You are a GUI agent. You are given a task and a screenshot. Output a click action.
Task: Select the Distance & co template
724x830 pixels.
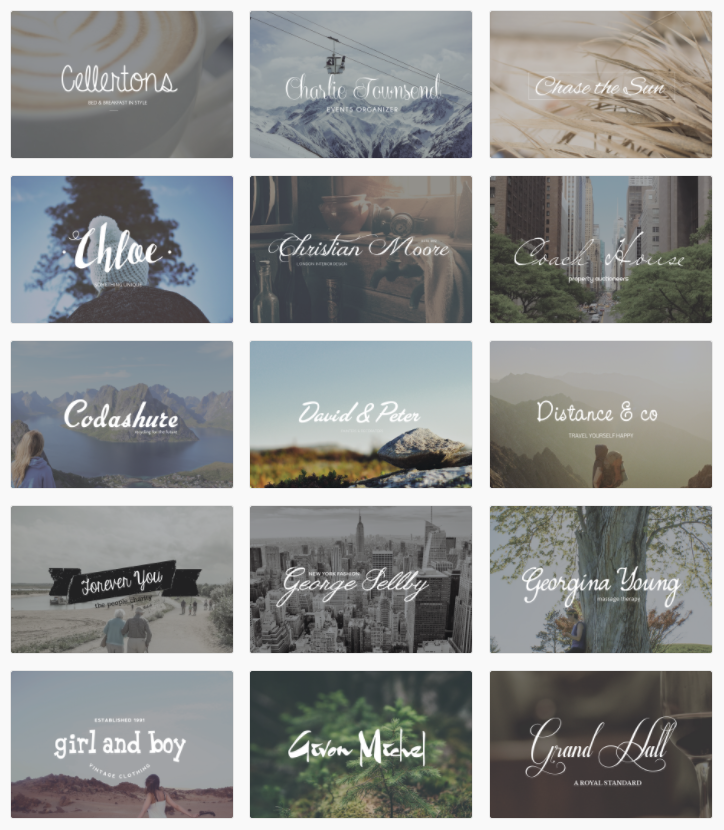(600, 414)
